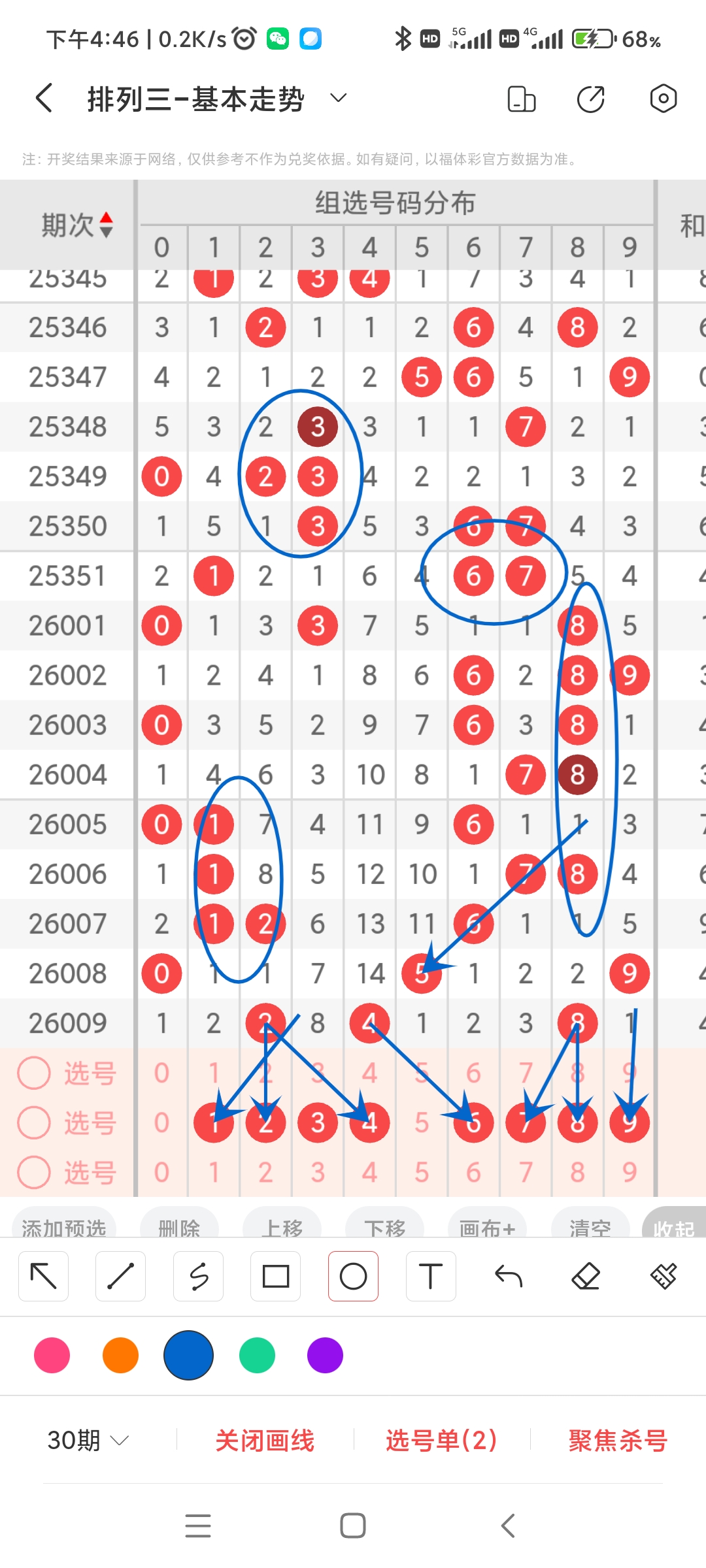Switch the drawing color to orange
The image size is (706, 1568).
[x=120, y=1355]
